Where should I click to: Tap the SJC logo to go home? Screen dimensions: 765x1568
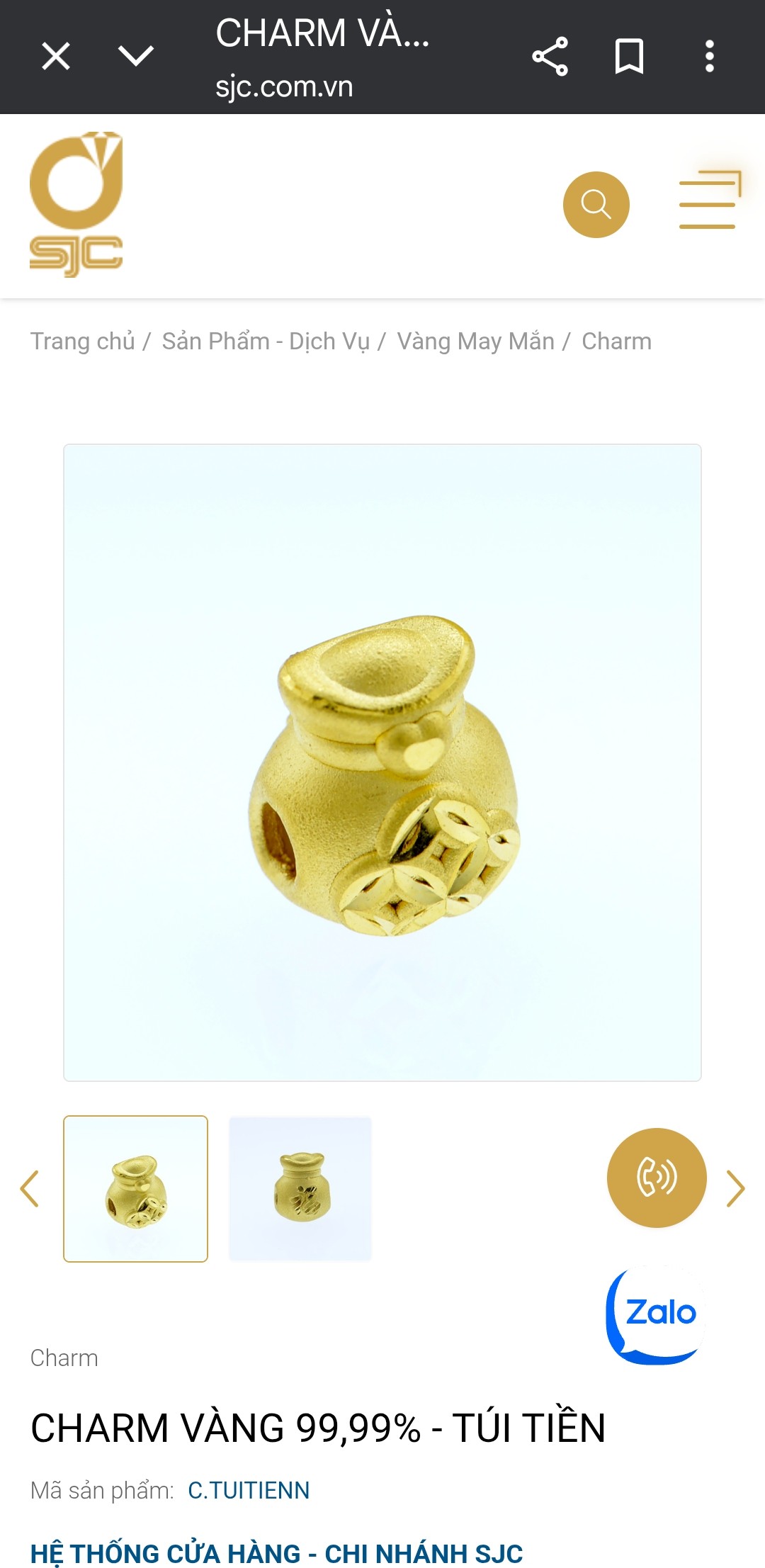coord(76,205)
